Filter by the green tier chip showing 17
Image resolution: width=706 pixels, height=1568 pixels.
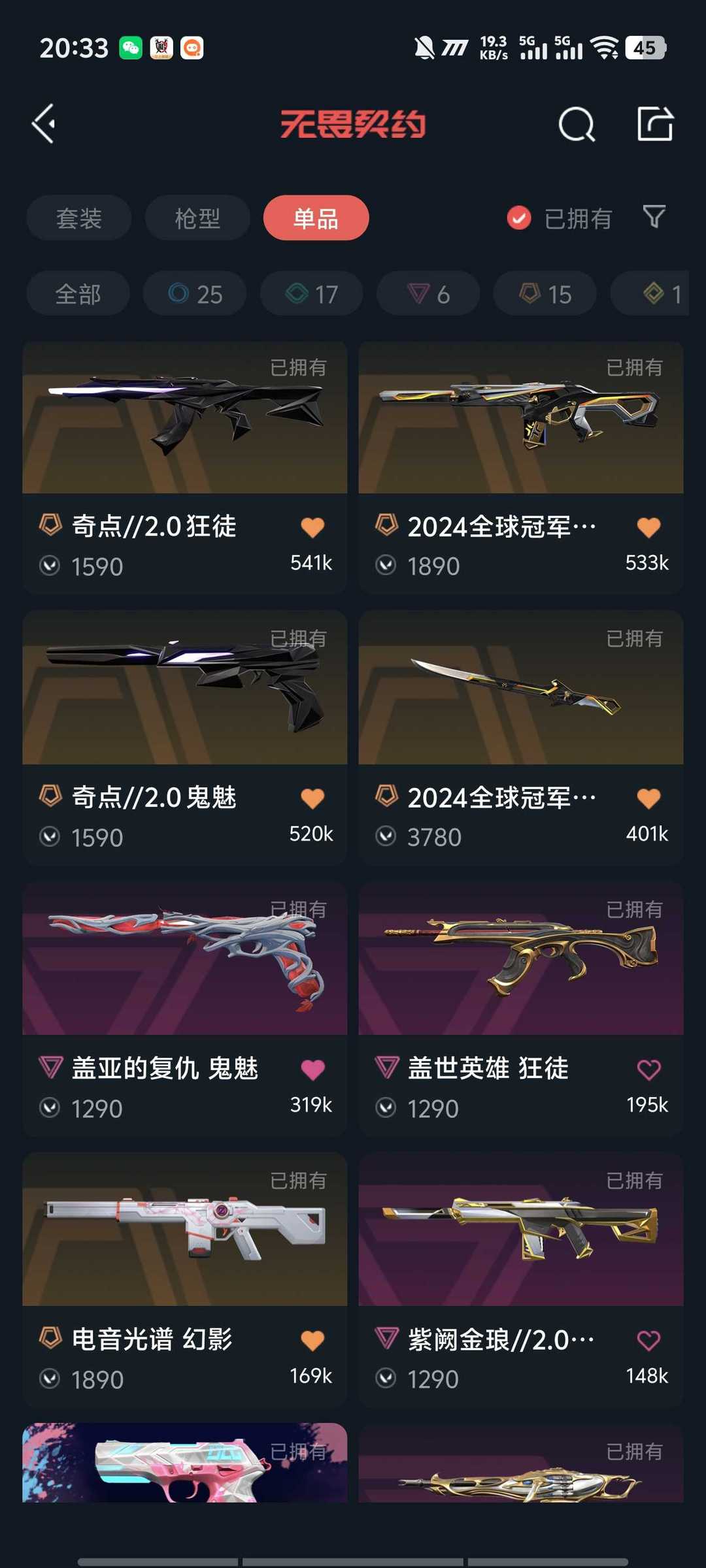tap(312, 294)
